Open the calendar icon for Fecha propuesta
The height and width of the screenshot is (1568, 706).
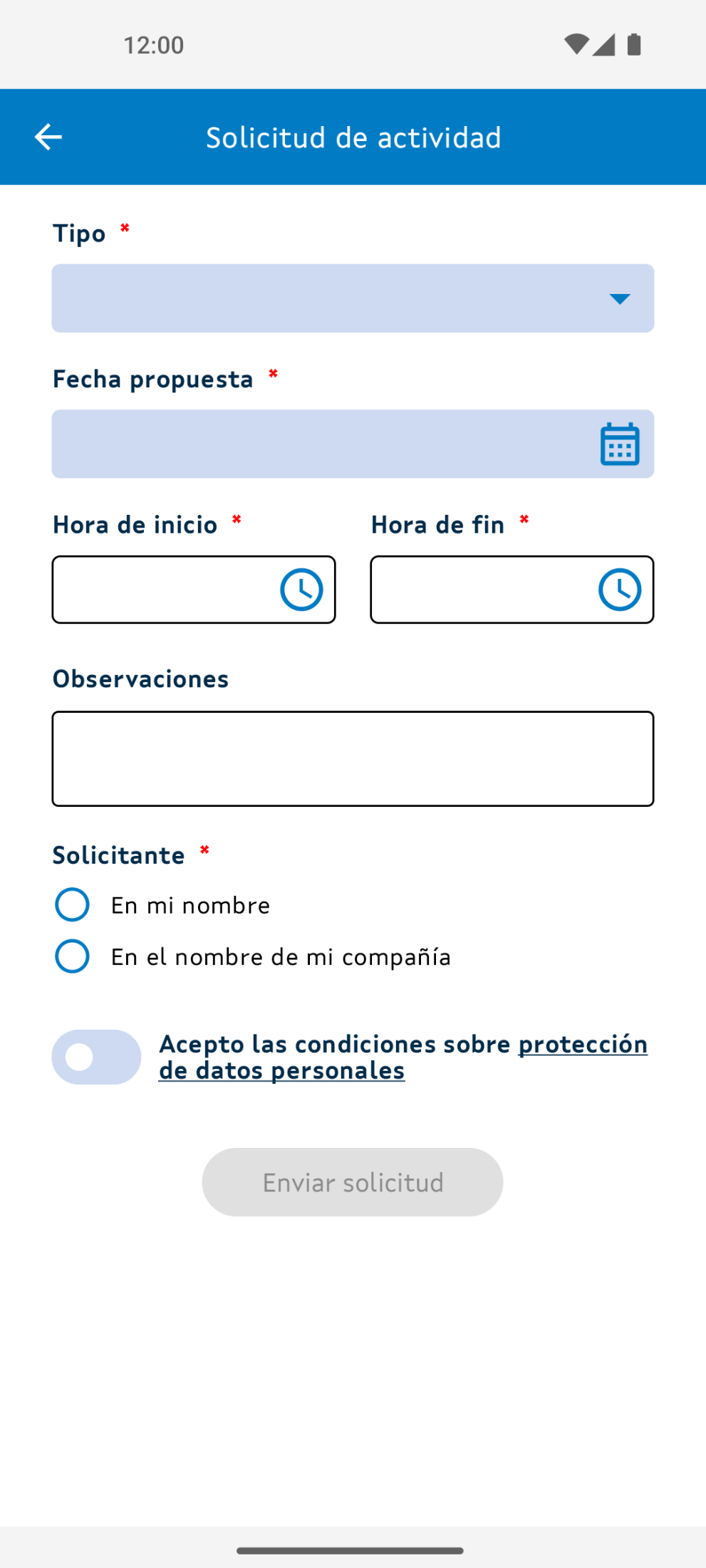click(x=618, y=444)
